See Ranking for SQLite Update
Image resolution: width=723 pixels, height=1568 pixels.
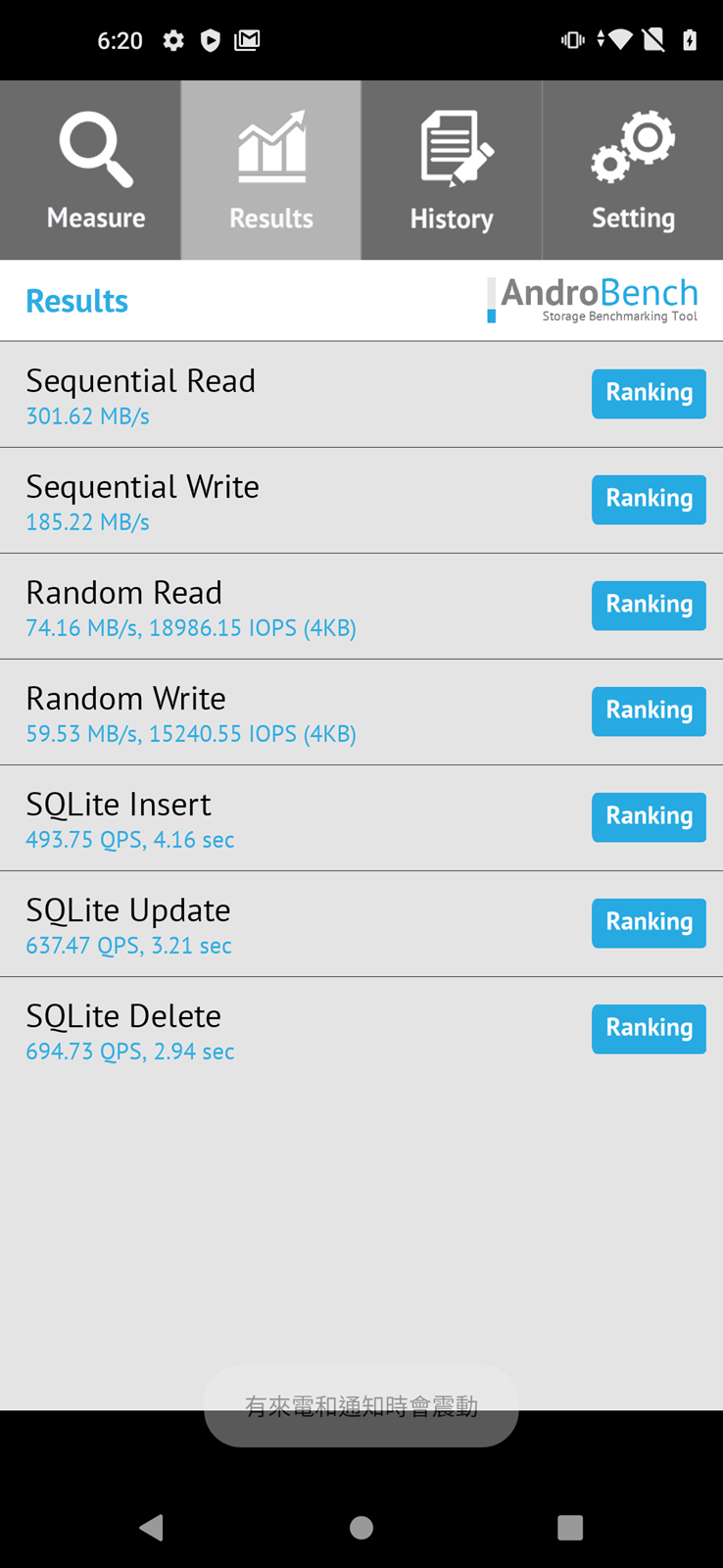[649, 922]
